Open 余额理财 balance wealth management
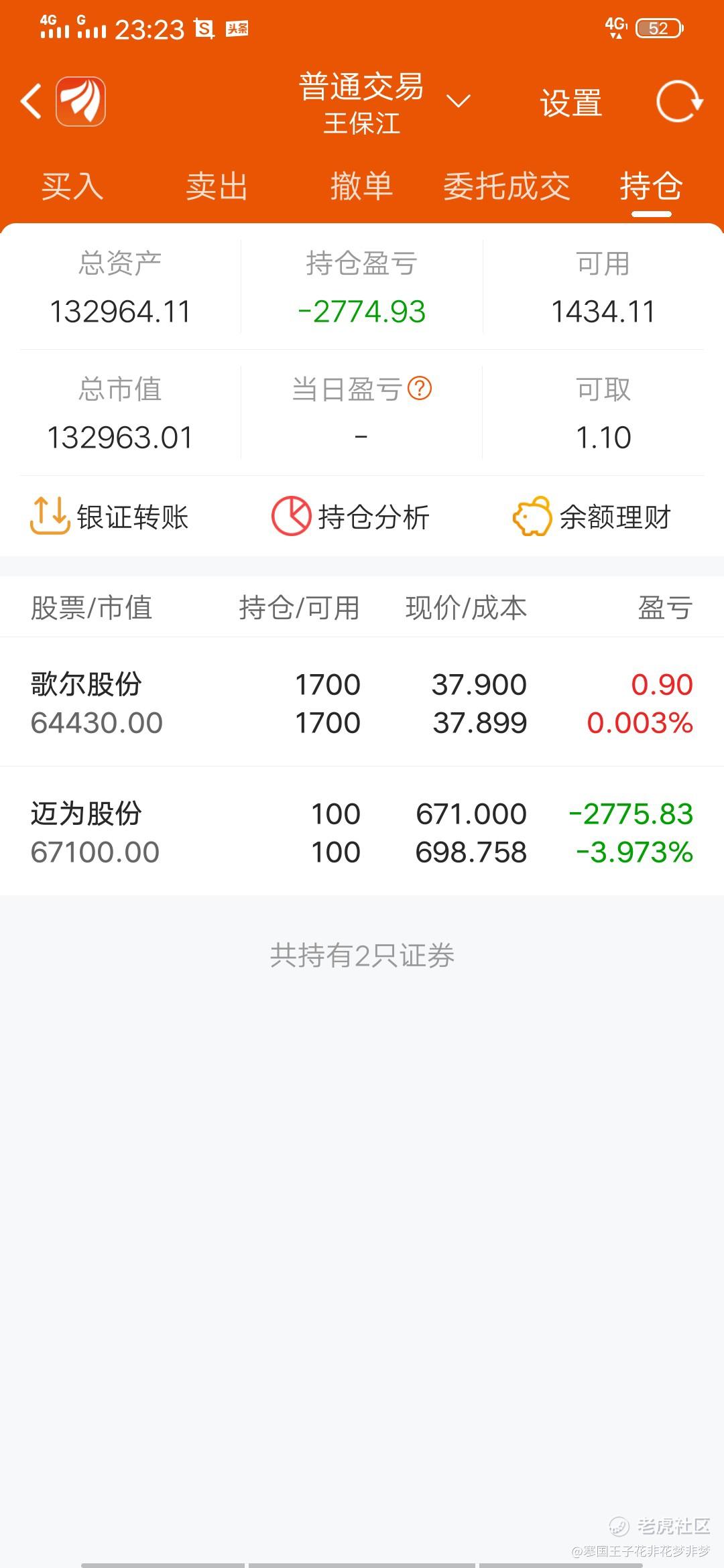This screenshot has height=1568, width=724. point(592,517)
